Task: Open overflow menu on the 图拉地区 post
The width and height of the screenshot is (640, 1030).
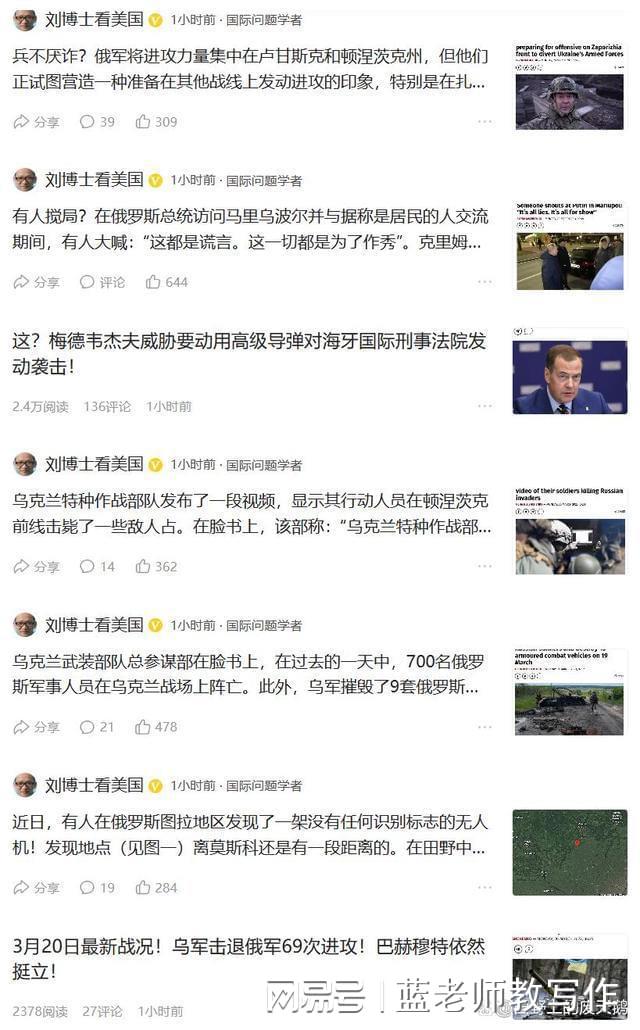Action: tap(485, 887)
